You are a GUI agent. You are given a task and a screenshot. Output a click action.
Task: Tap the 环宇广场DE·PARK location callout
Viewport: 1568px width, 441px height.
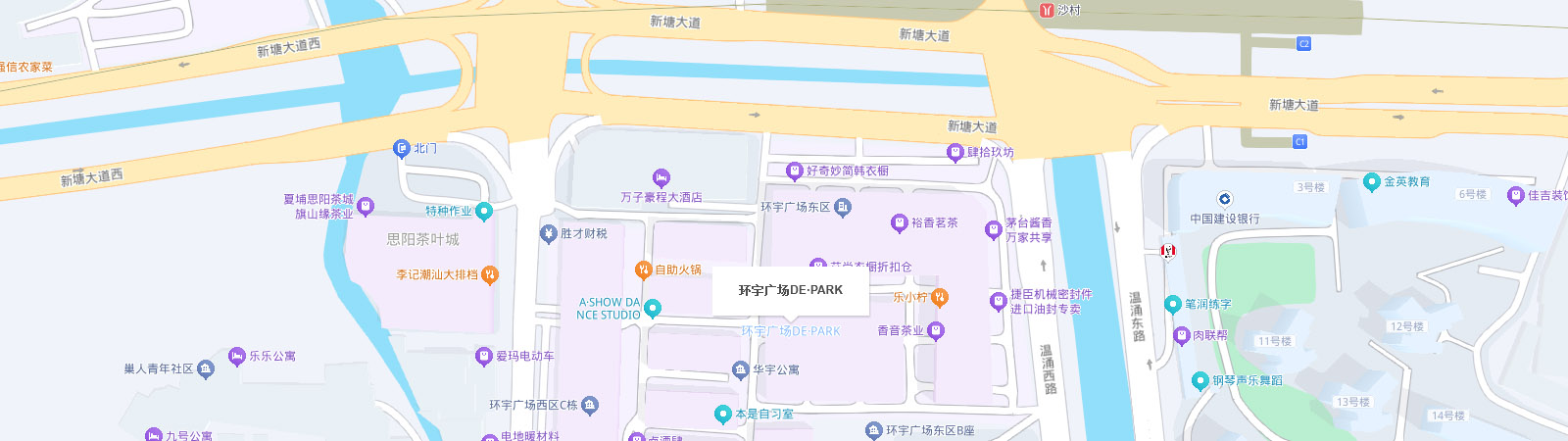(x=790, y=290)
